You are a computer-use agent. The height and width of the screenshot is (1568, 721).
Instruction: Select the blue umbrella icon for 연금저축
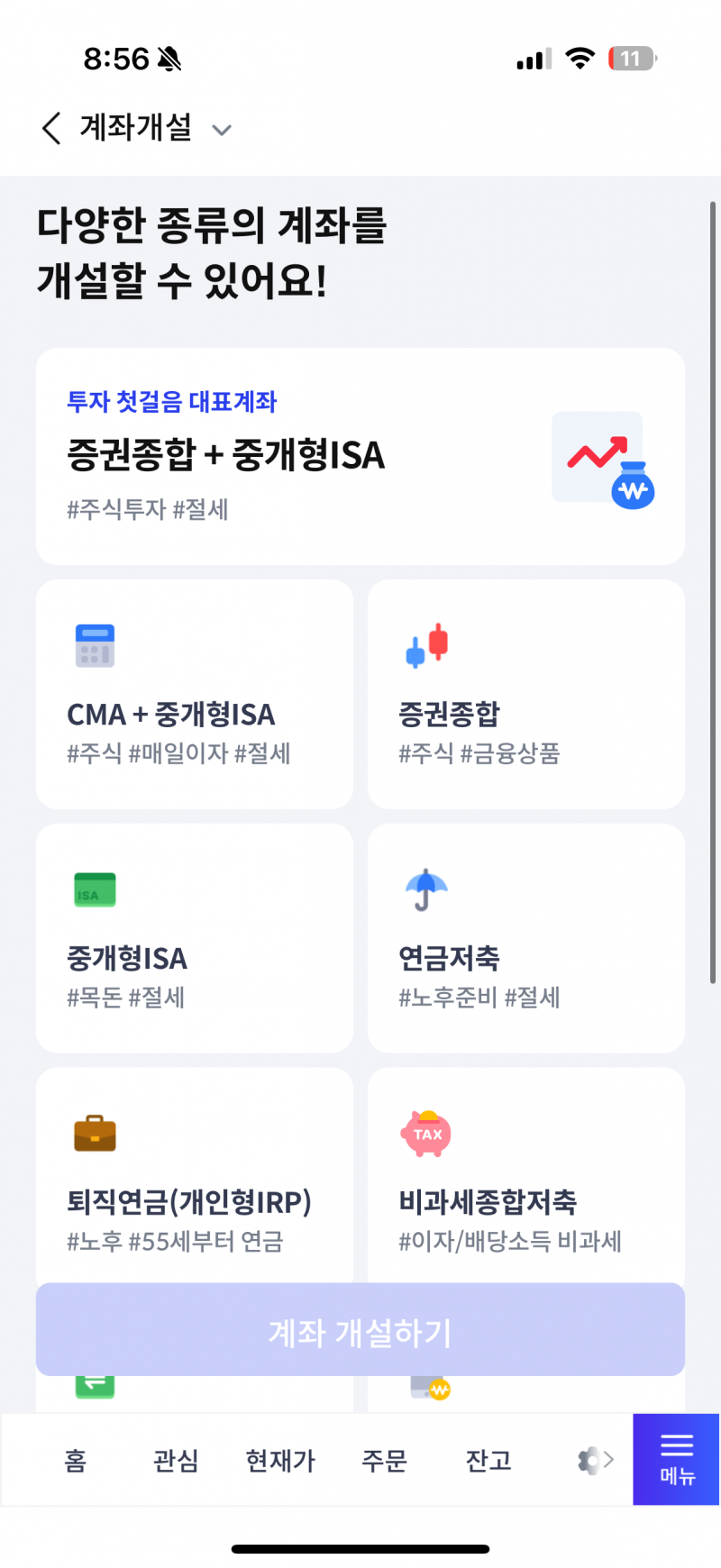click(x=425, y=889)
